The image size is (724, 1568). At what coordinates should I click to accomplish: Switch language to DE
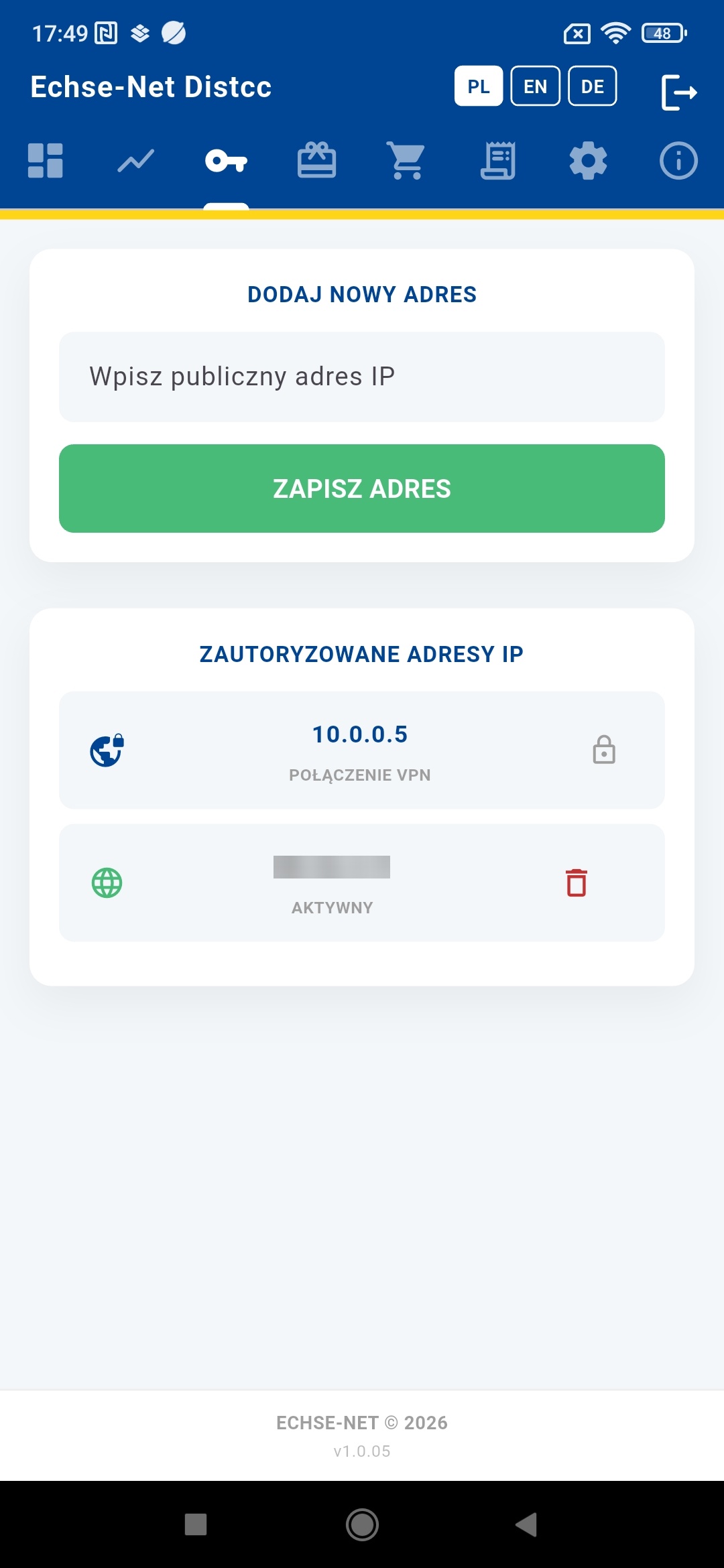(x=593, y=86)
